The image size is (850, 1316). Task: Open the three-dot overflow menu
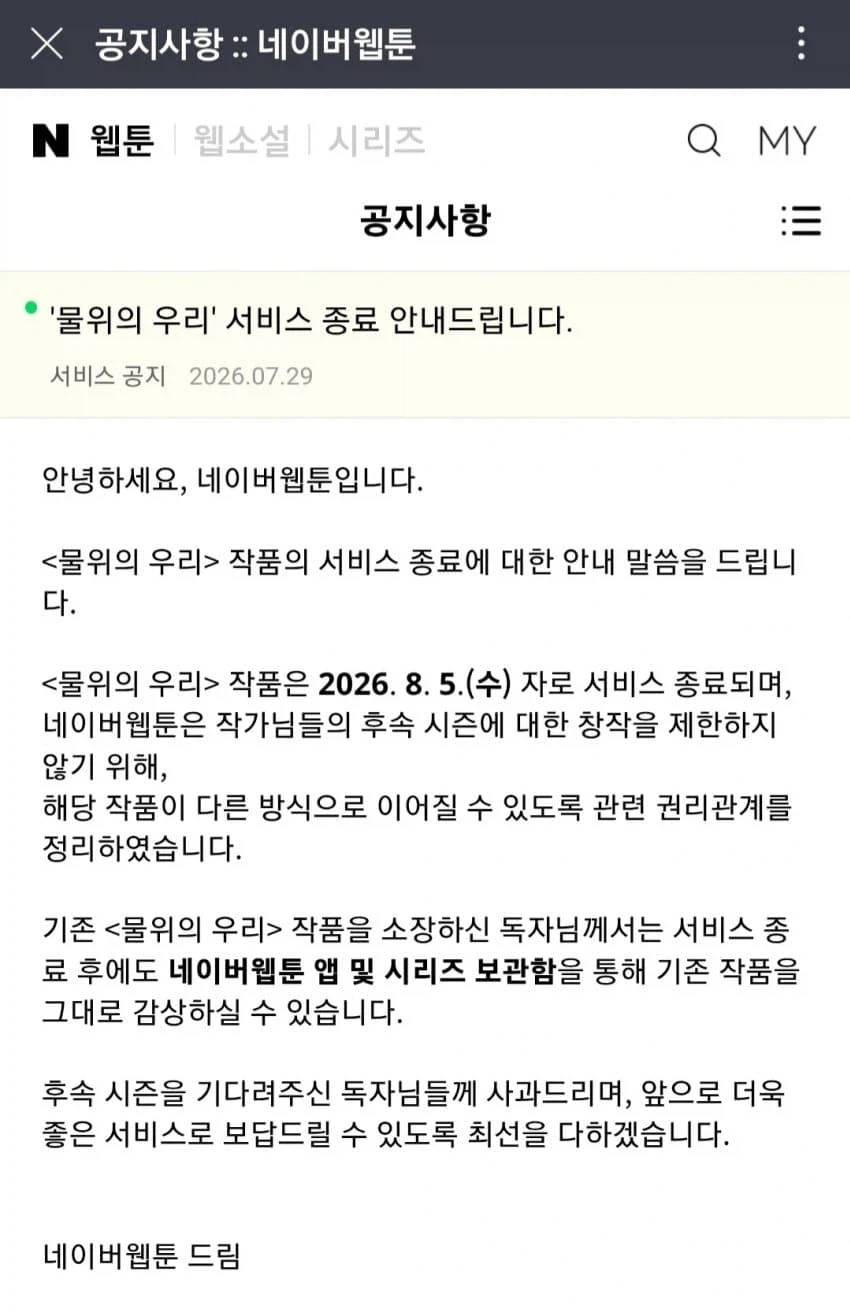click(x=800, y=44)
